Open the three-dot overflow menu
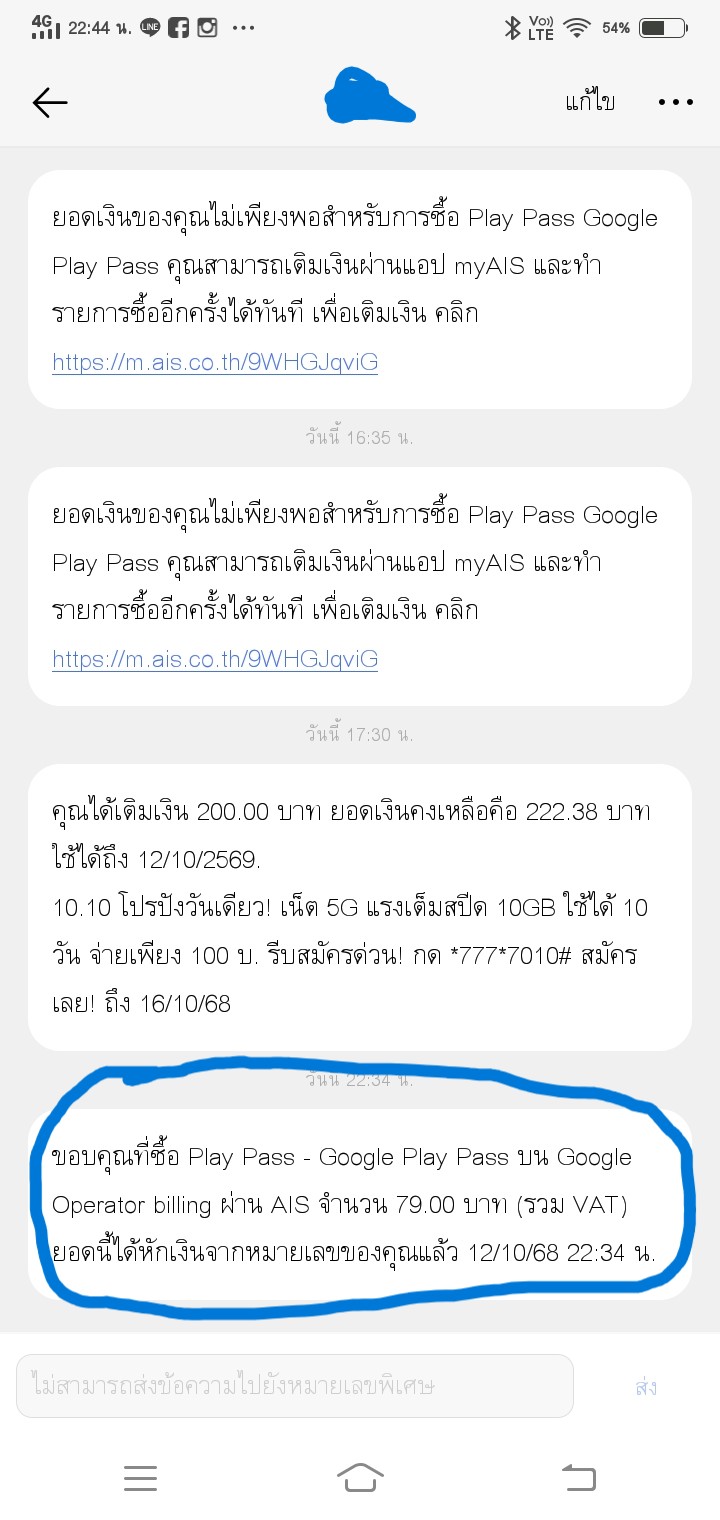 click(x=675, y=102)
